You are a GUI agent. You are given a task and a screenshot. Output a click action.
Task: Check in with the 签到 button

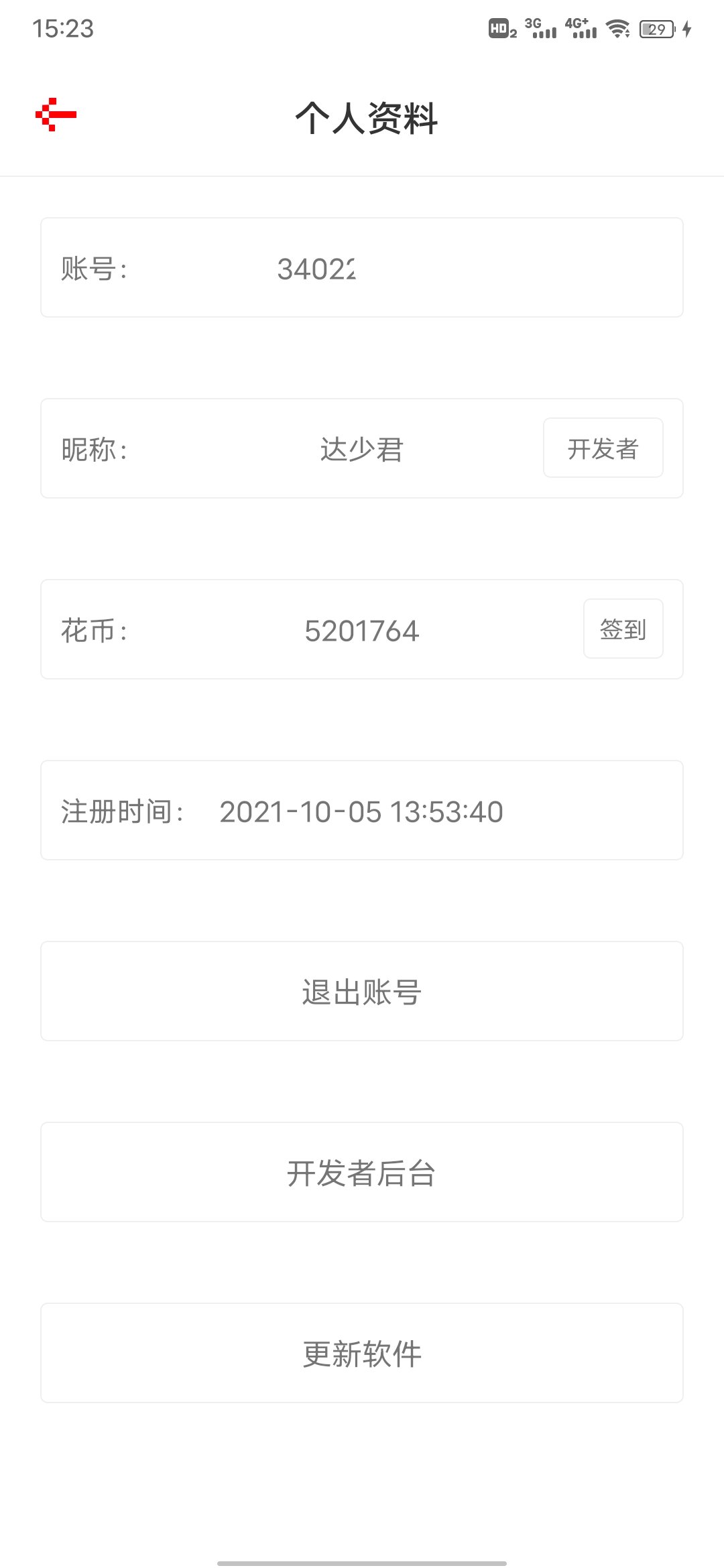click(x=623, y=629)
